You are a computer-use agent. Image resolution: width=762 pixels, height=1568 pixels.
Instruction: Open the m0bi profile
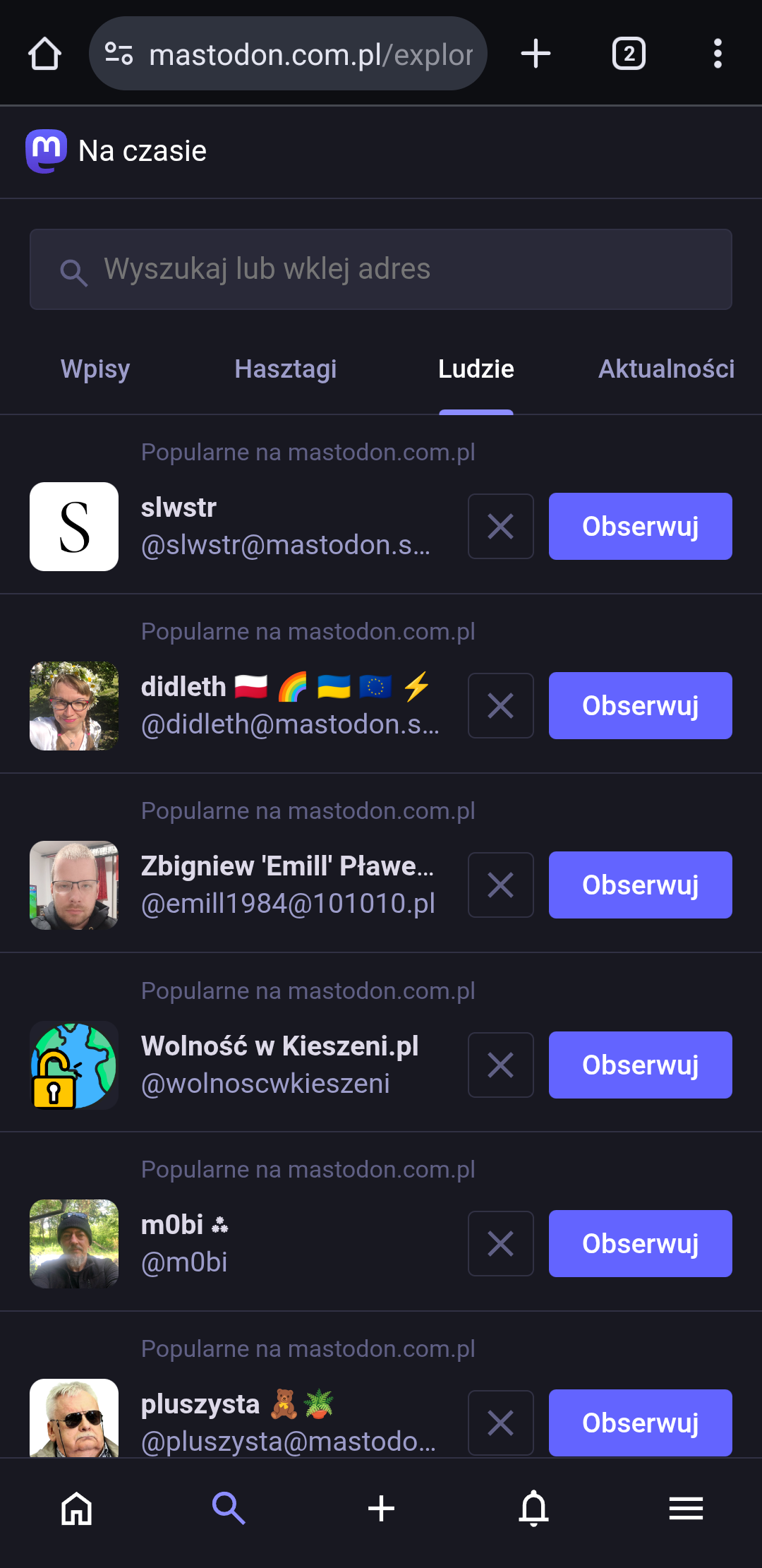(x=172, y=1226)
